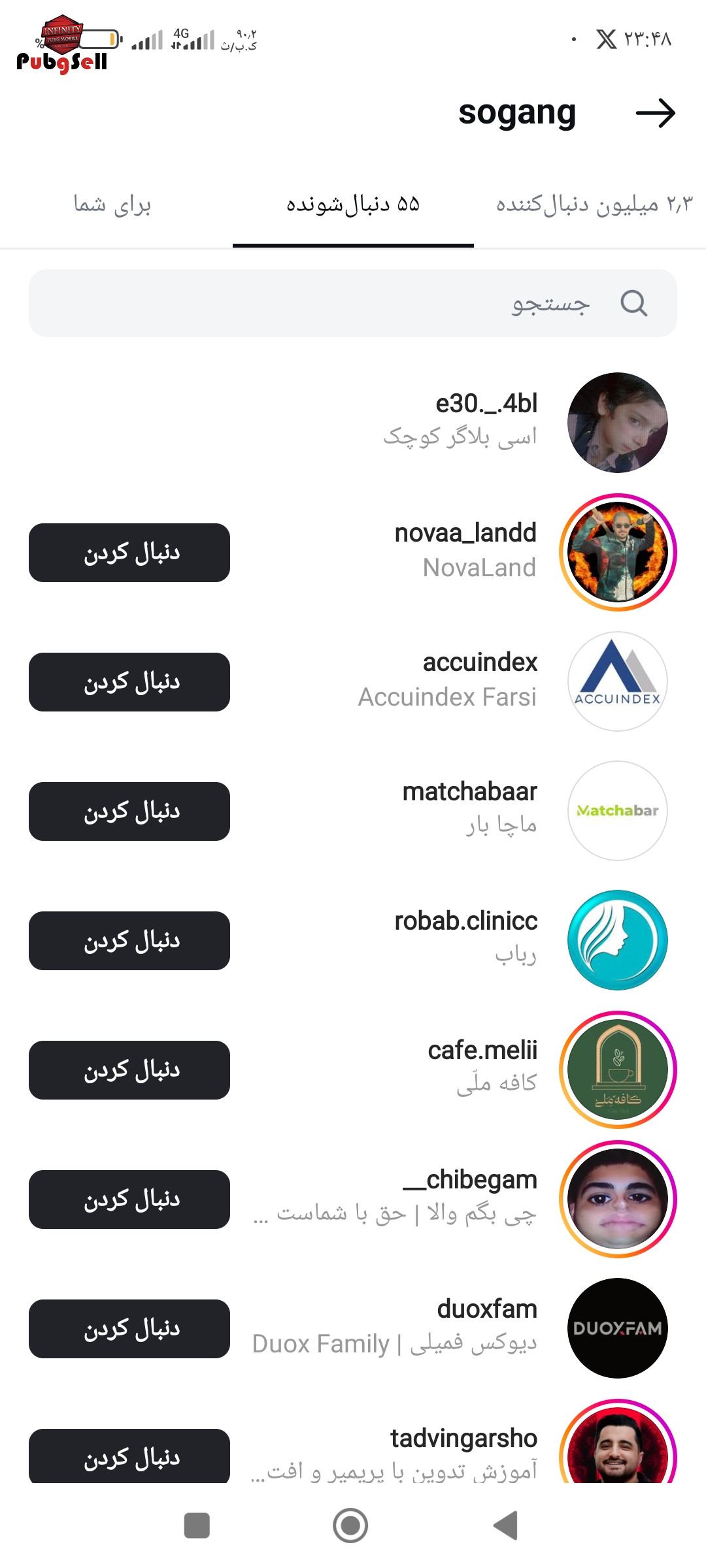
Task: View cafe.melii's story ring avatar
Action: click(618, 1070)
